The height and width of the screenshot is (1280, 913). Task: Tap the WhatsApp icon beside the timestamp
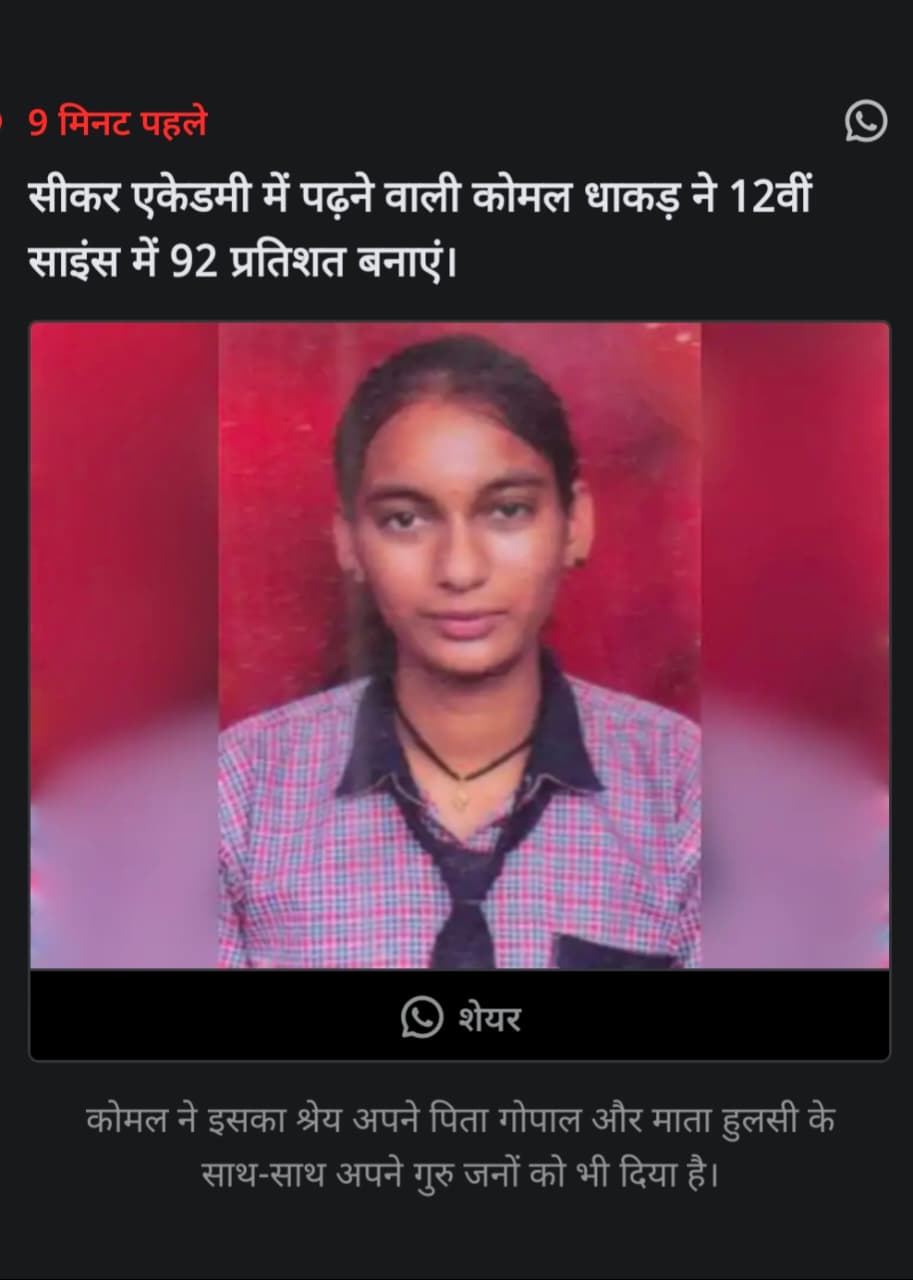click(865, 122)
